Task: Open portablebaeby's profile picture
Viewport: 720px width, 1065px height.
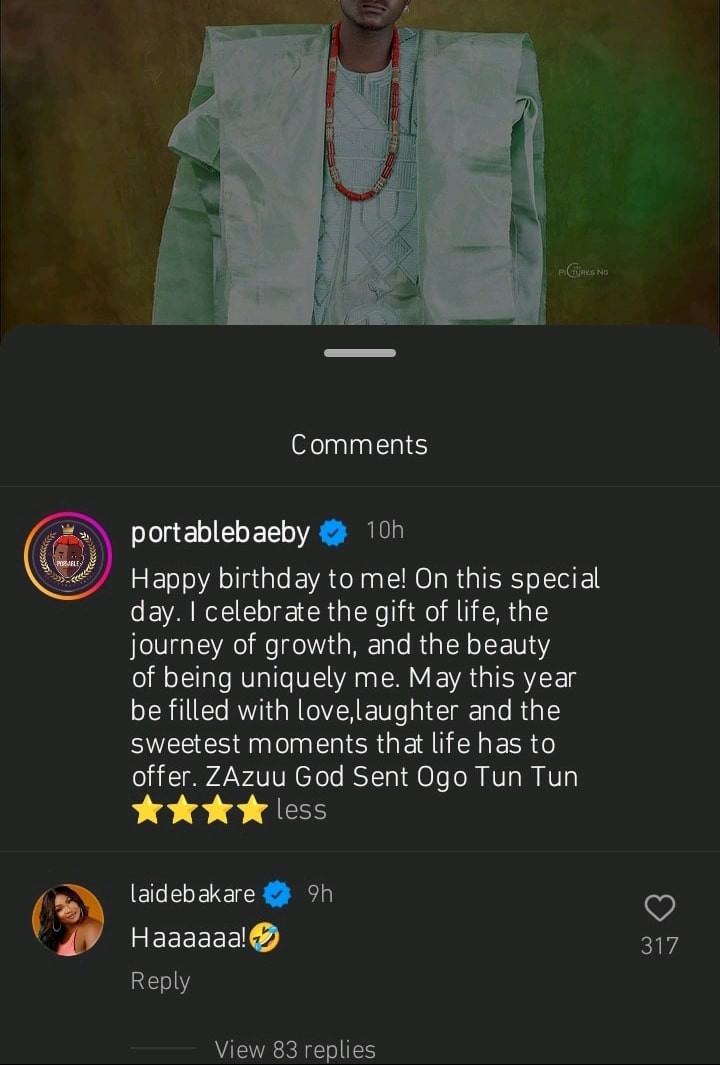Action: (68, 557)
